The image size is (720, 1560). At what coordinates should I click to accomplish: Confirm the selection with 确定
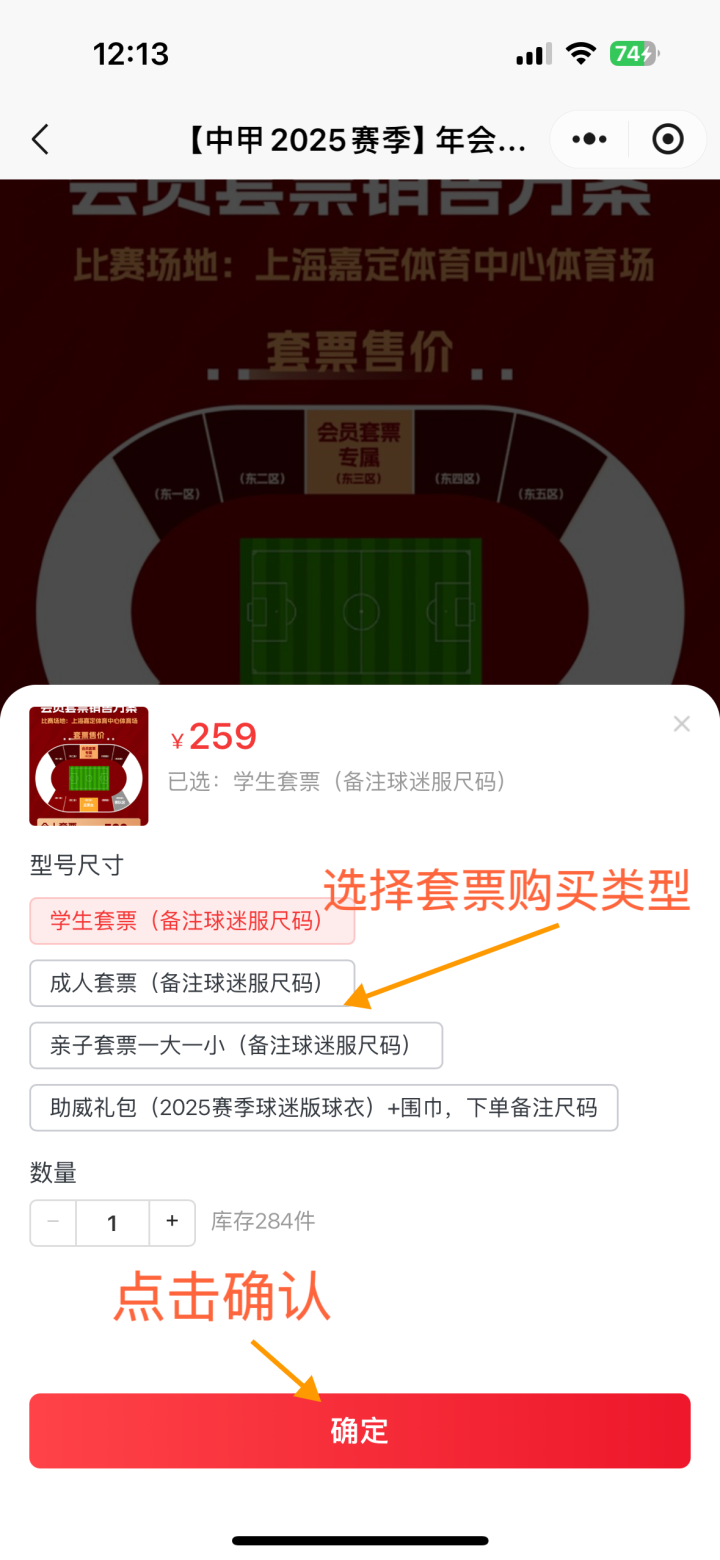tap(360, 1430)
